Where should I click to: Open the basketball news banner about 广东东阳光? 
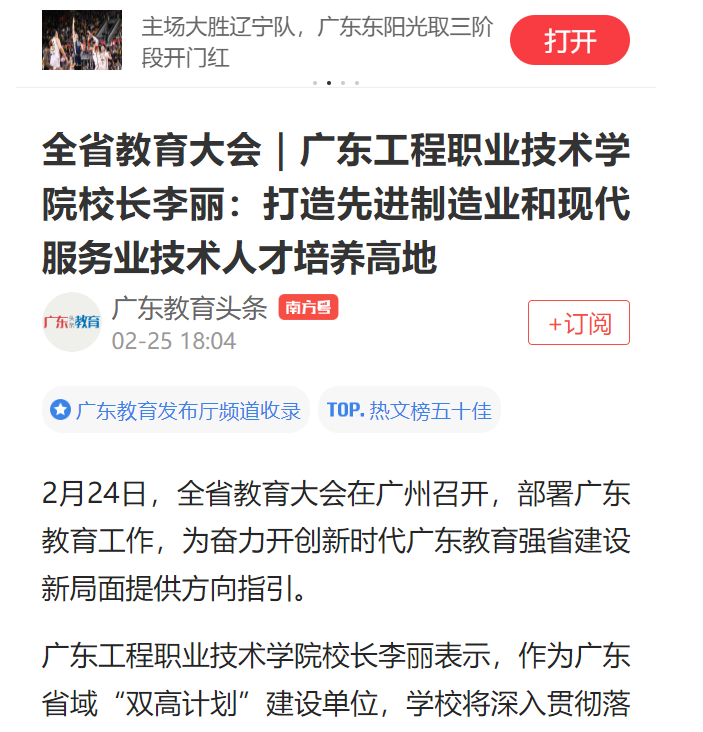pos(317,41)
